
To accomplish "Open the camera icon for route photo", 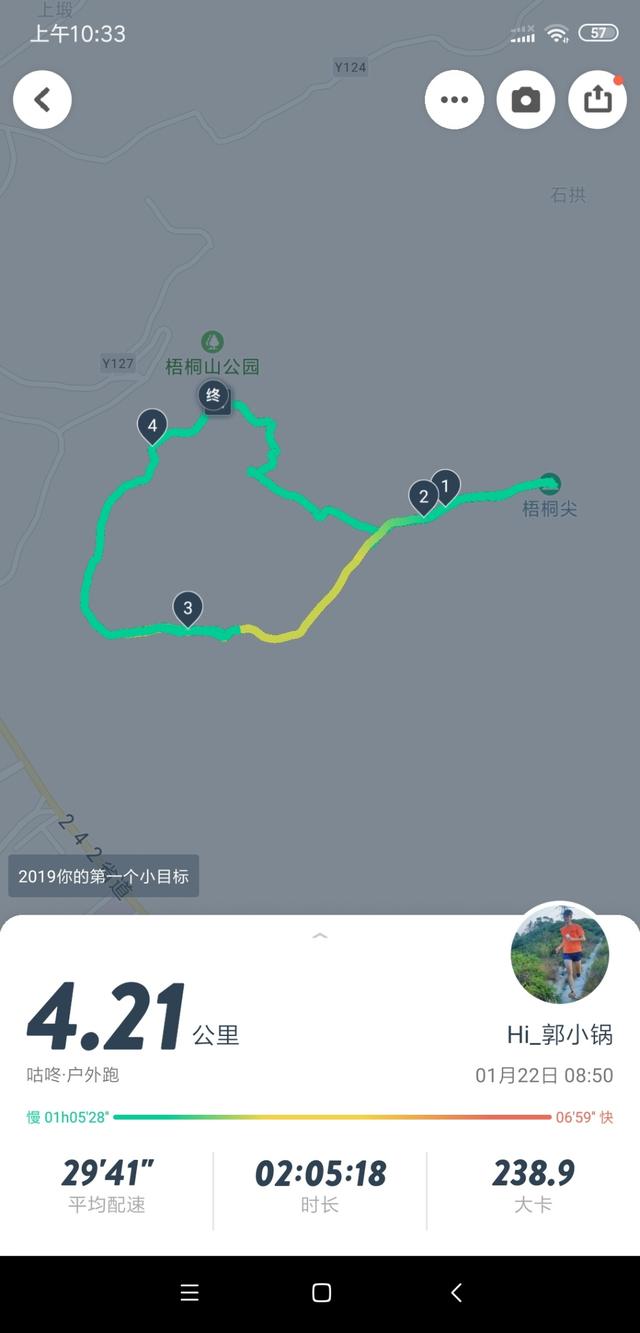I will 526,100.
